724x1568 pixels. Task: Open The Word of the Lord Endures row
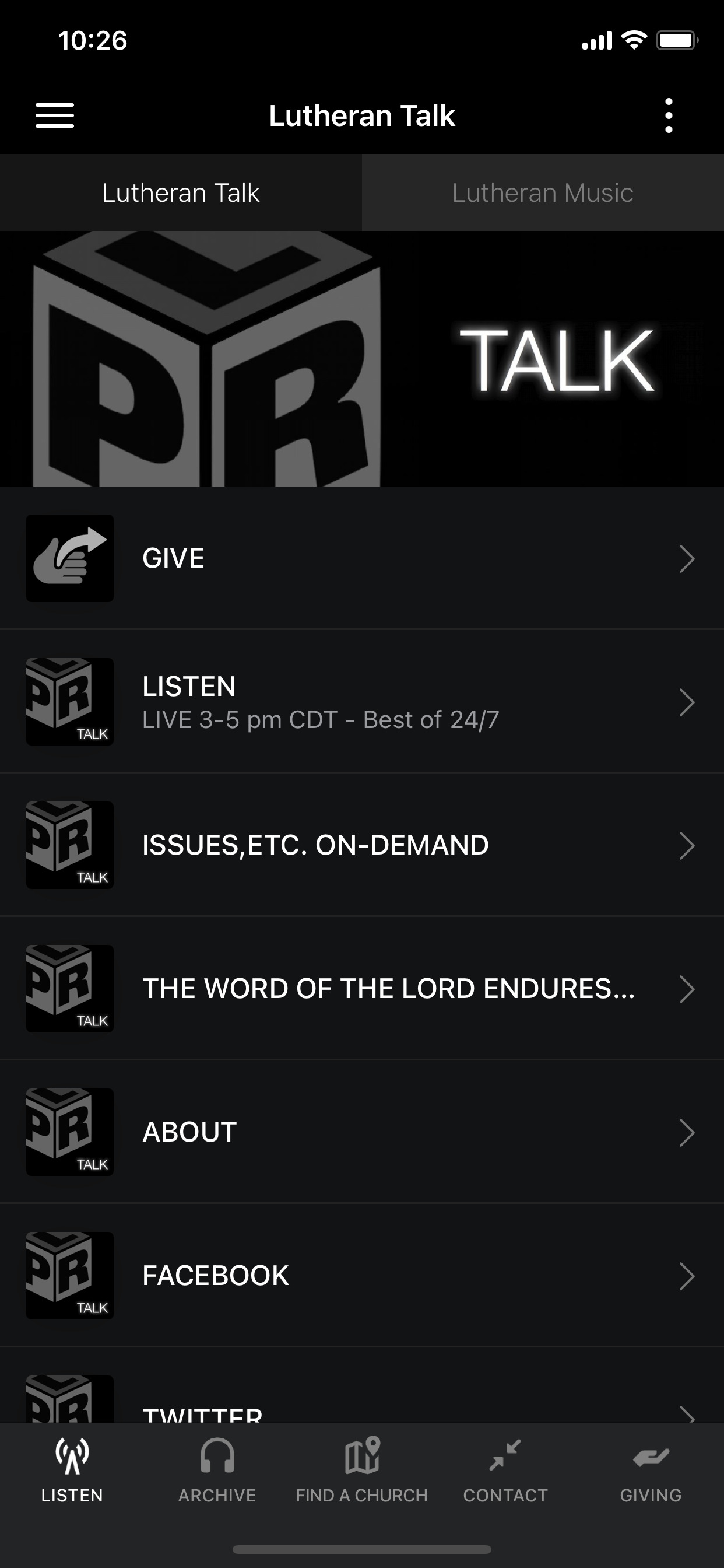[x=362, y=989]
